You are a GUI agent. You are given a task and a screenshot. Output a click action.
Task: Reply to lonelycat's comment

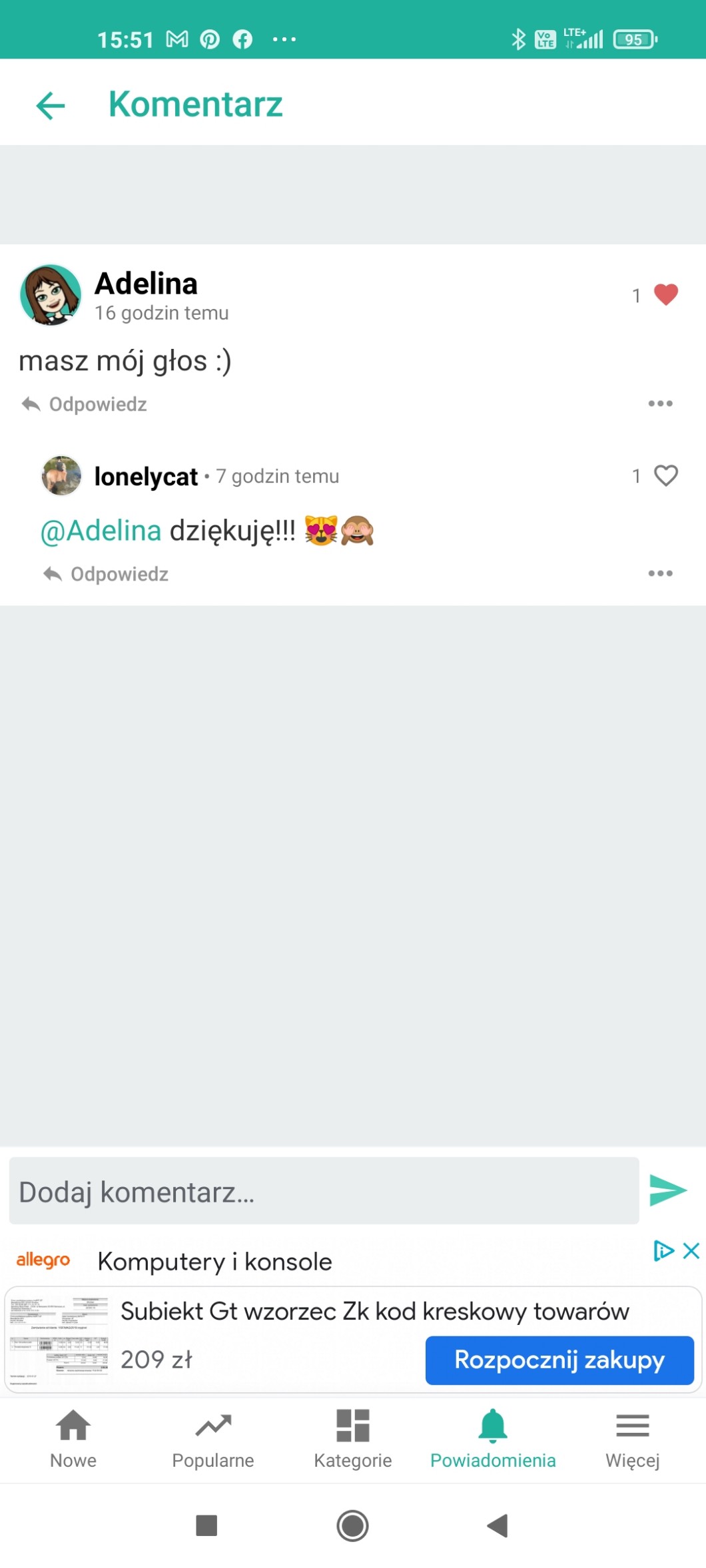coord(106,574)
